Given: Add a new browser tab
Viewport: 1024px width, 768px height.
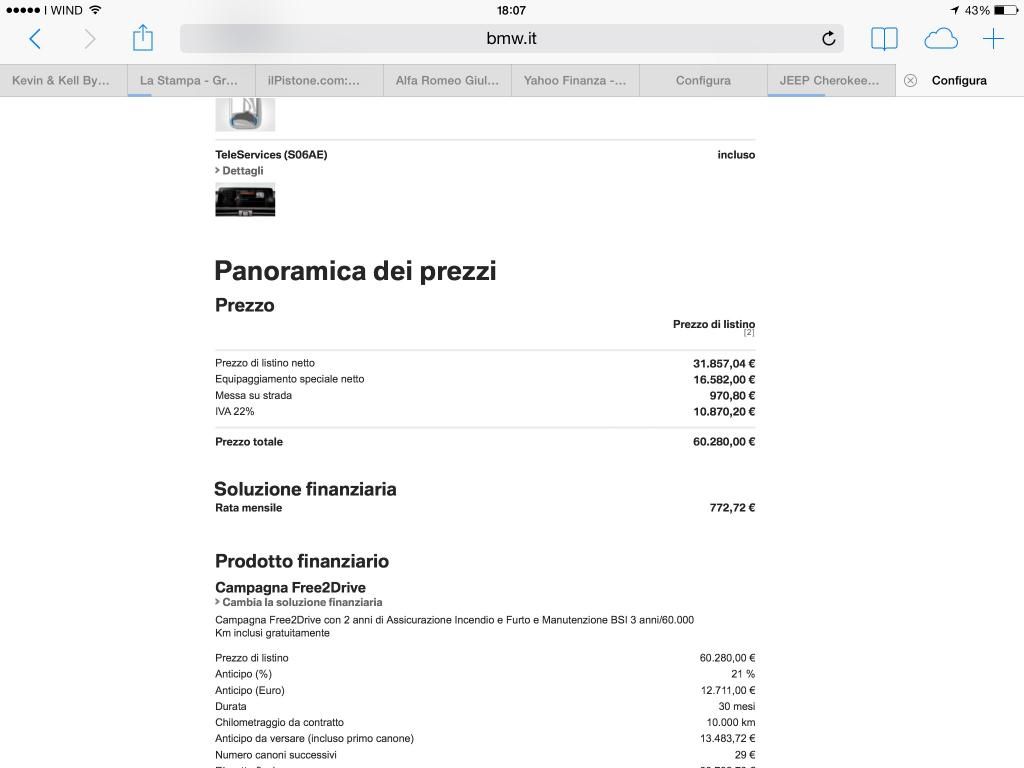Looking at the screenshot, I should point(993,39).
